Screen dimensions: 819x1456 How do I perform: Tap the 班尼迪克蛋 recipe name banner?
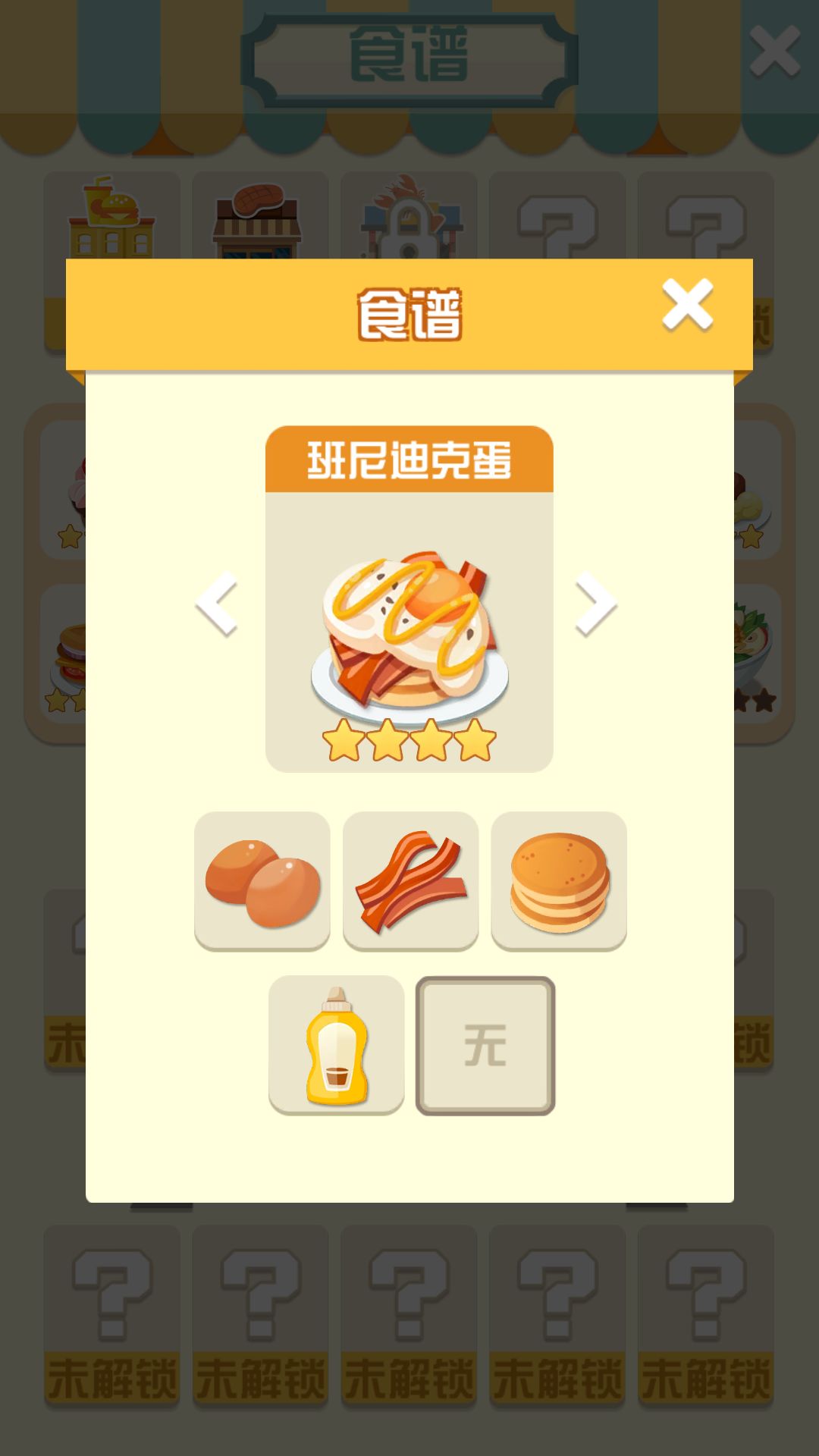coord(409,459)
